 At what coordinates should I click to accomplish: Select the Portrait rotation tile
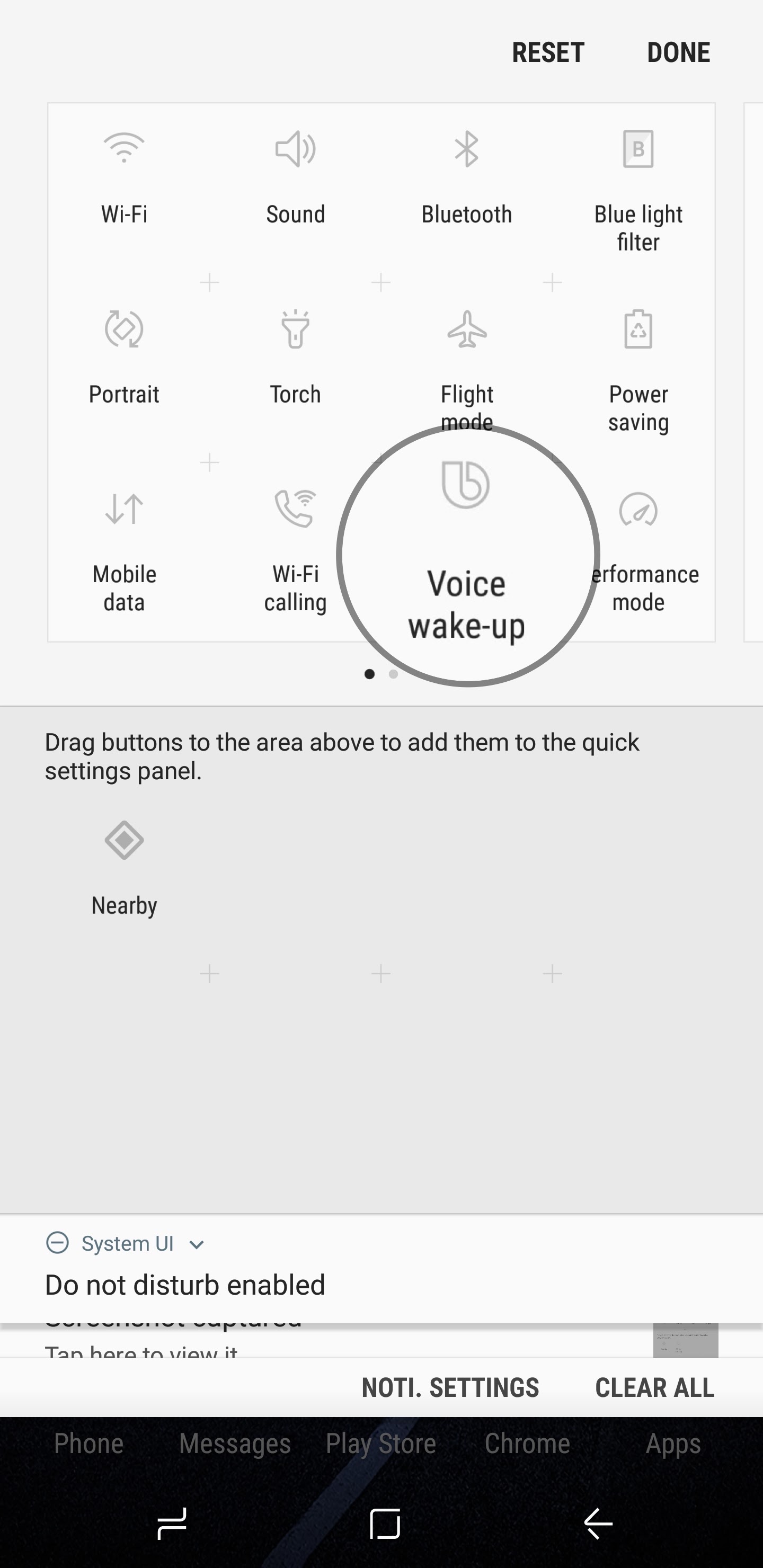pyautogui.click(x=124, y=356)
